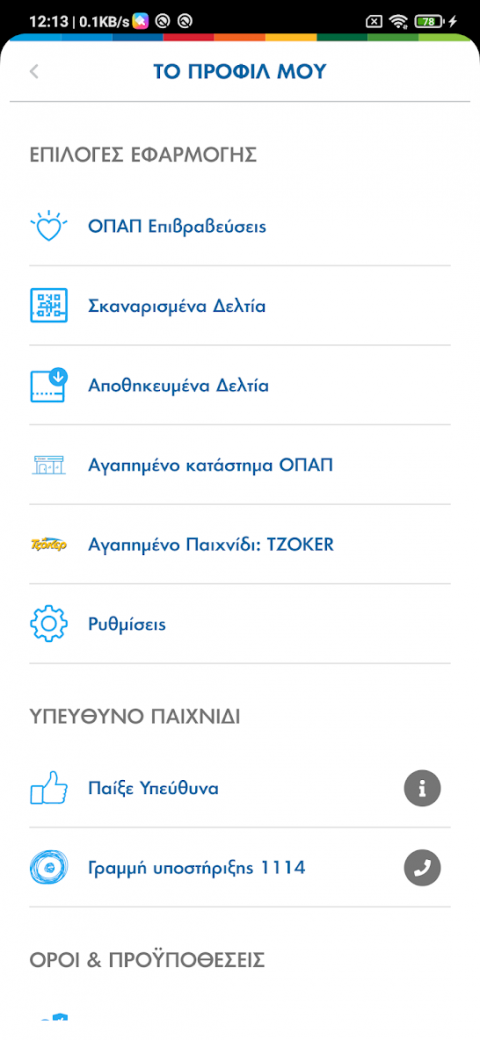
Task: Select Αγαπημένο κατάστημα ΟΠΑΠ
Action: point(240,465)
